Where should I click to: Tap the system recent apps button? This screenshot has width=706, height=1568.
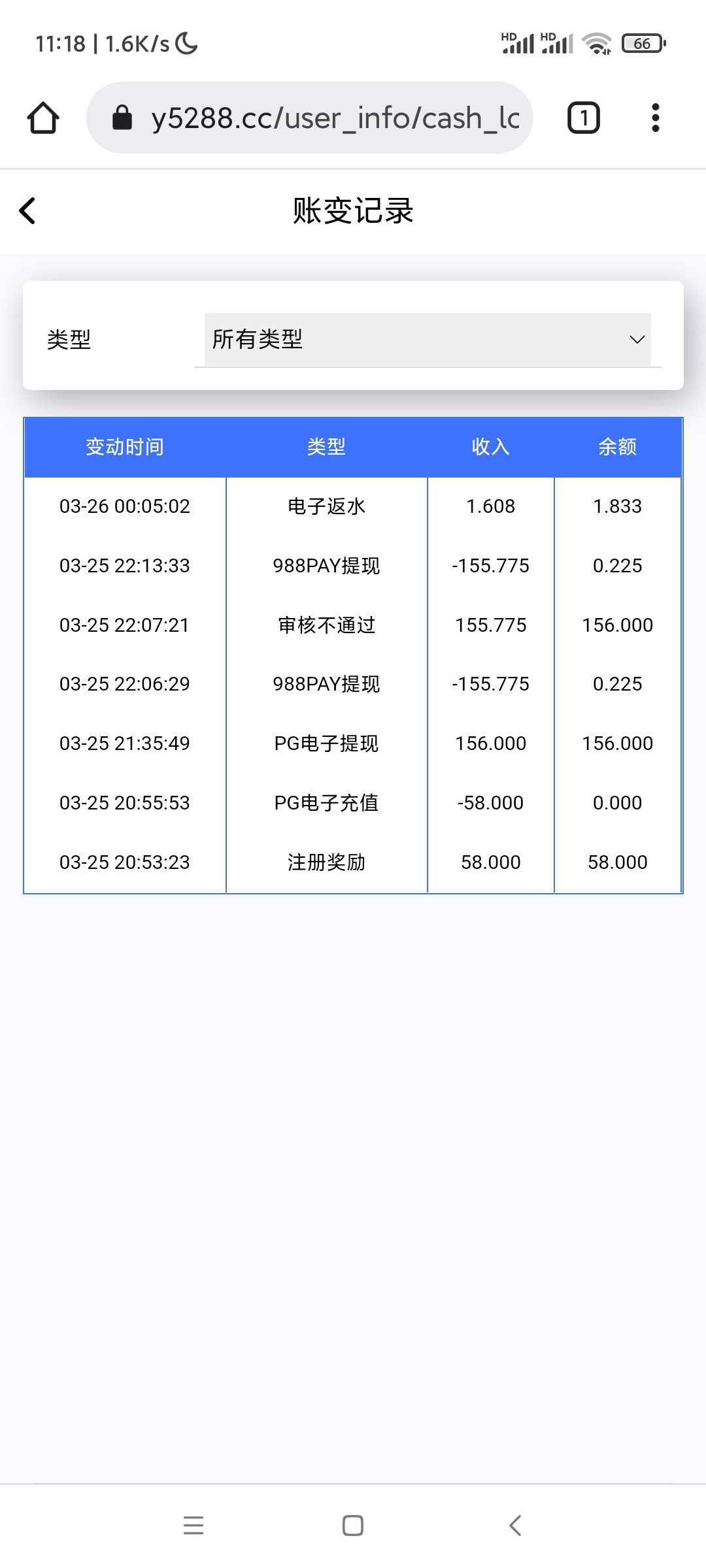coord(193,1526)
